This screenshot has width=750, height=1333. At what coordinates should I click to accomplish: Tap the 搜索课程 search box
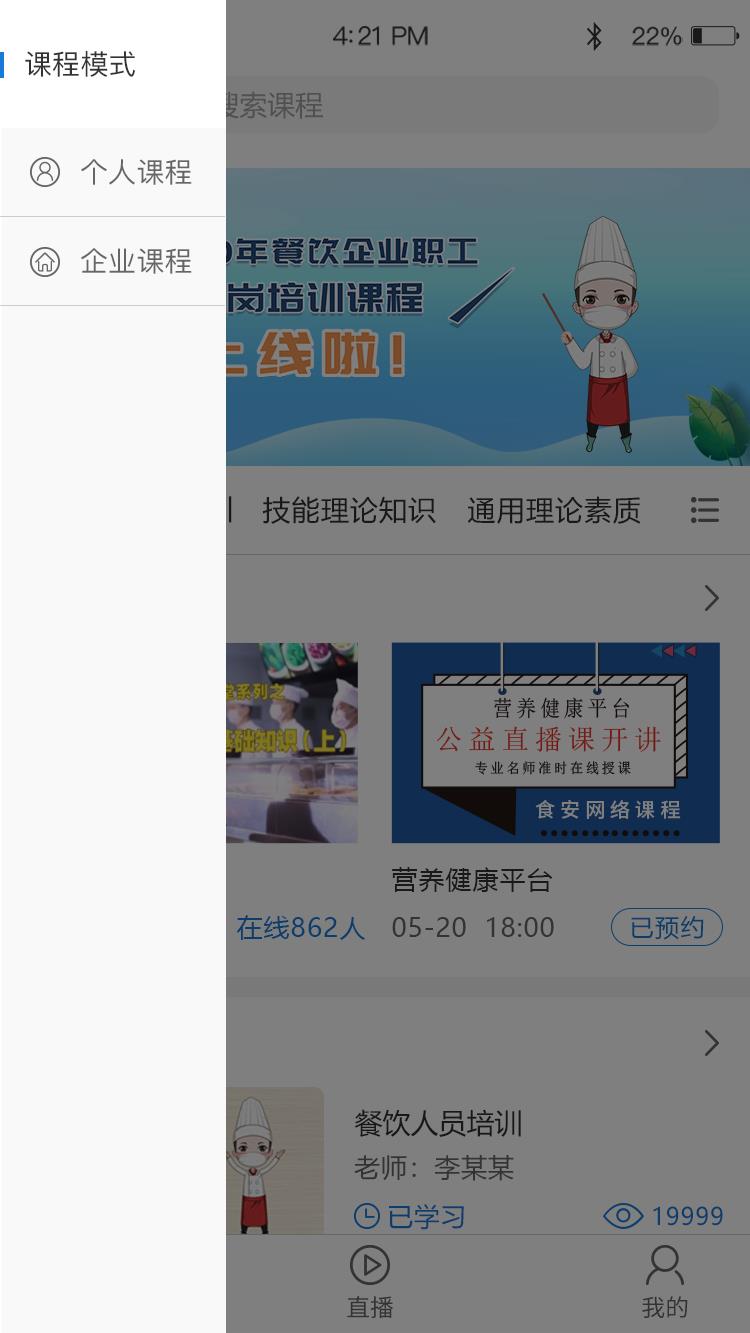point(470,105)
